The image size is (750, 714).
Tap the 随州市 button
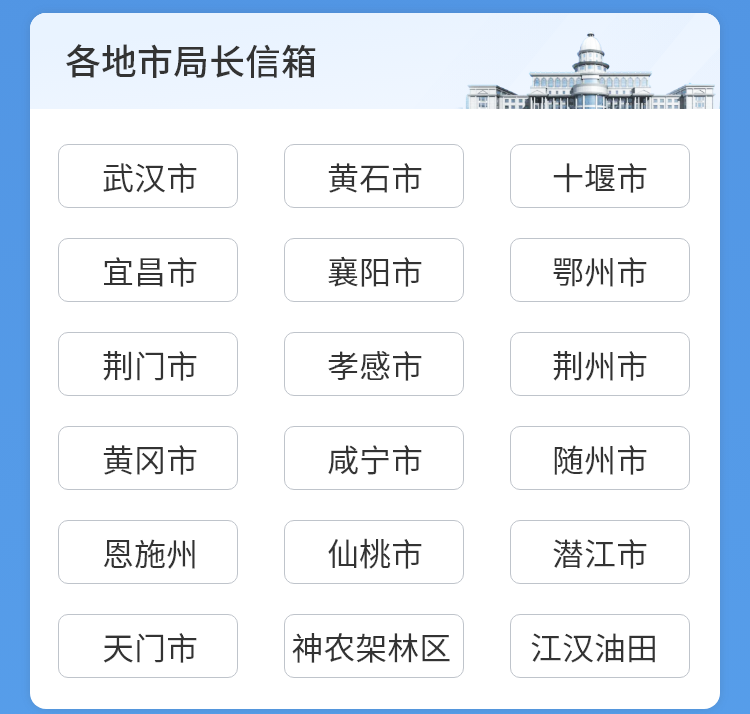pos(600,459)
